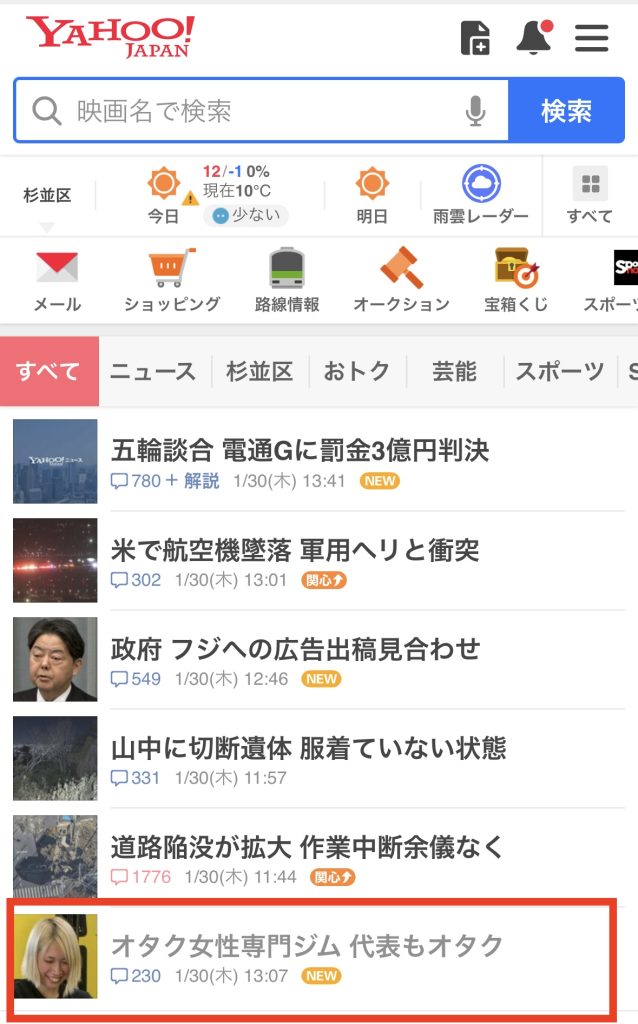The height and width of the screenshot is (1024, 638).
Task: Tap the blue 検索 button
Action: pyautogui.click(x=566, y=111)
